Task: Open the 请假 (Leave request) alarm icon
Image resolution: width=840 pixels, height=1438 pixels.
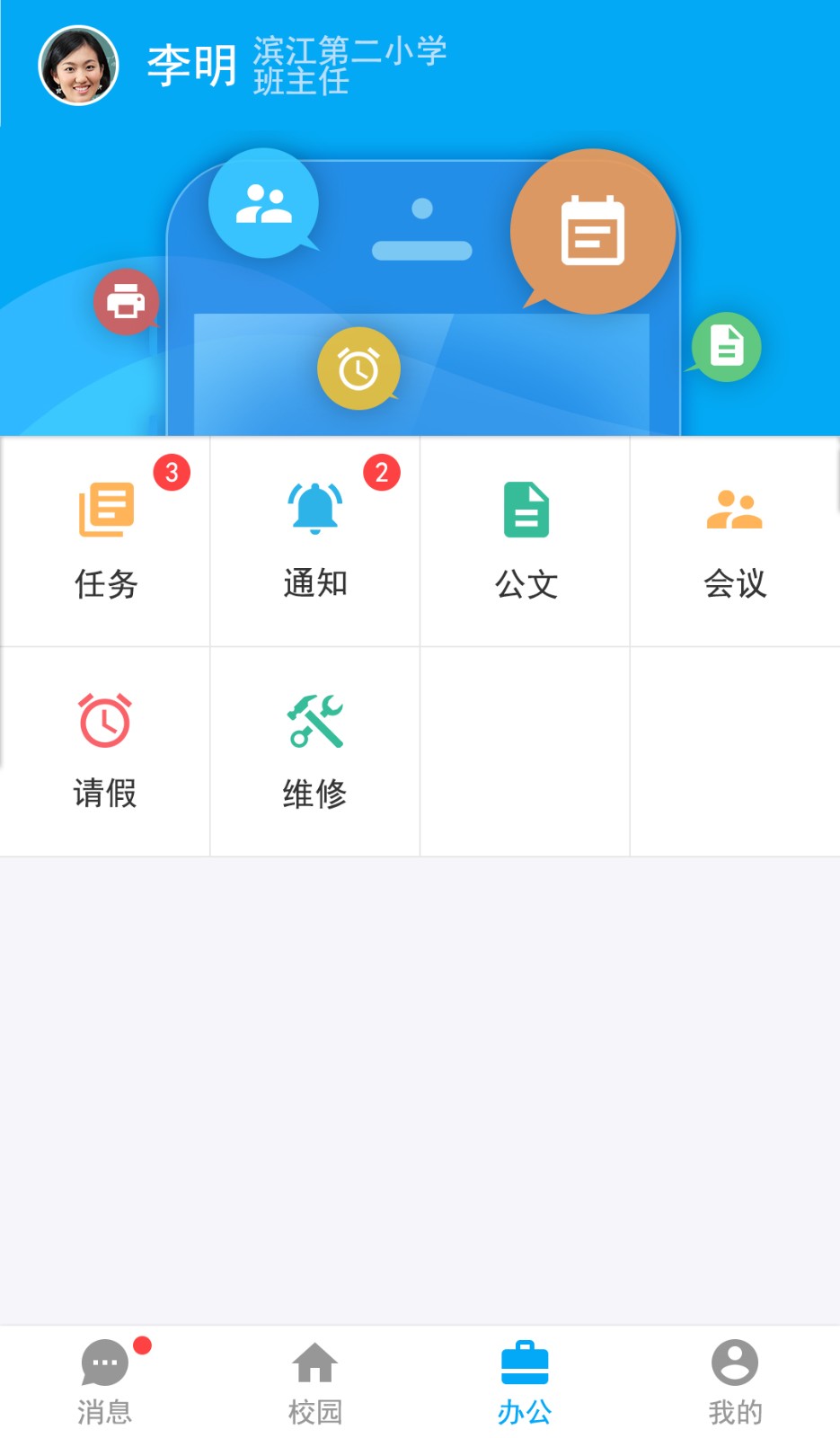Action: coord(105,719)
